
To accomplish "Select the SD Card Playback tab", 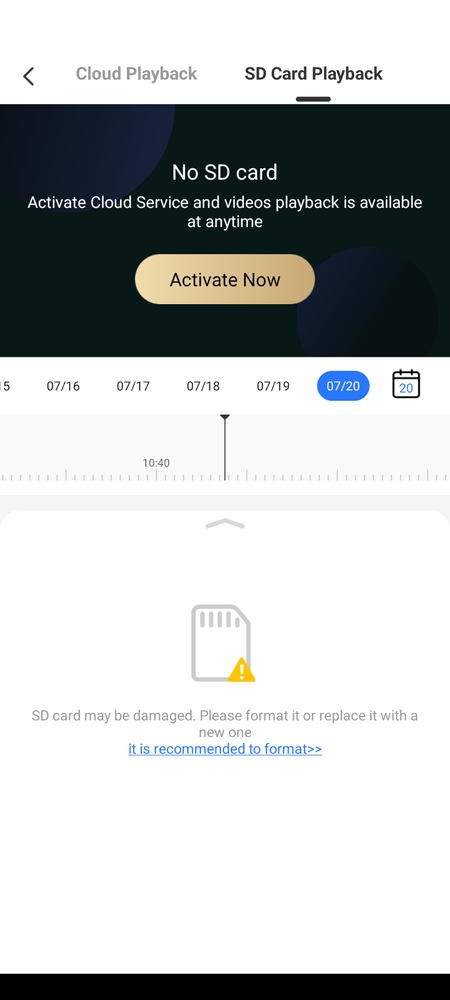I will tap(314, 74).
